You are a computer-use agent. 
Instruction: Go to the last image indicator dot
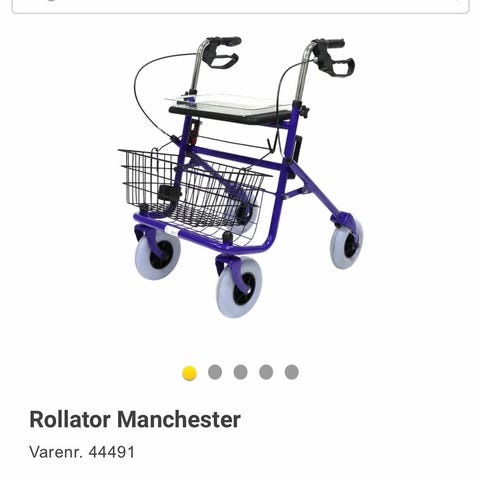point(292,372)
